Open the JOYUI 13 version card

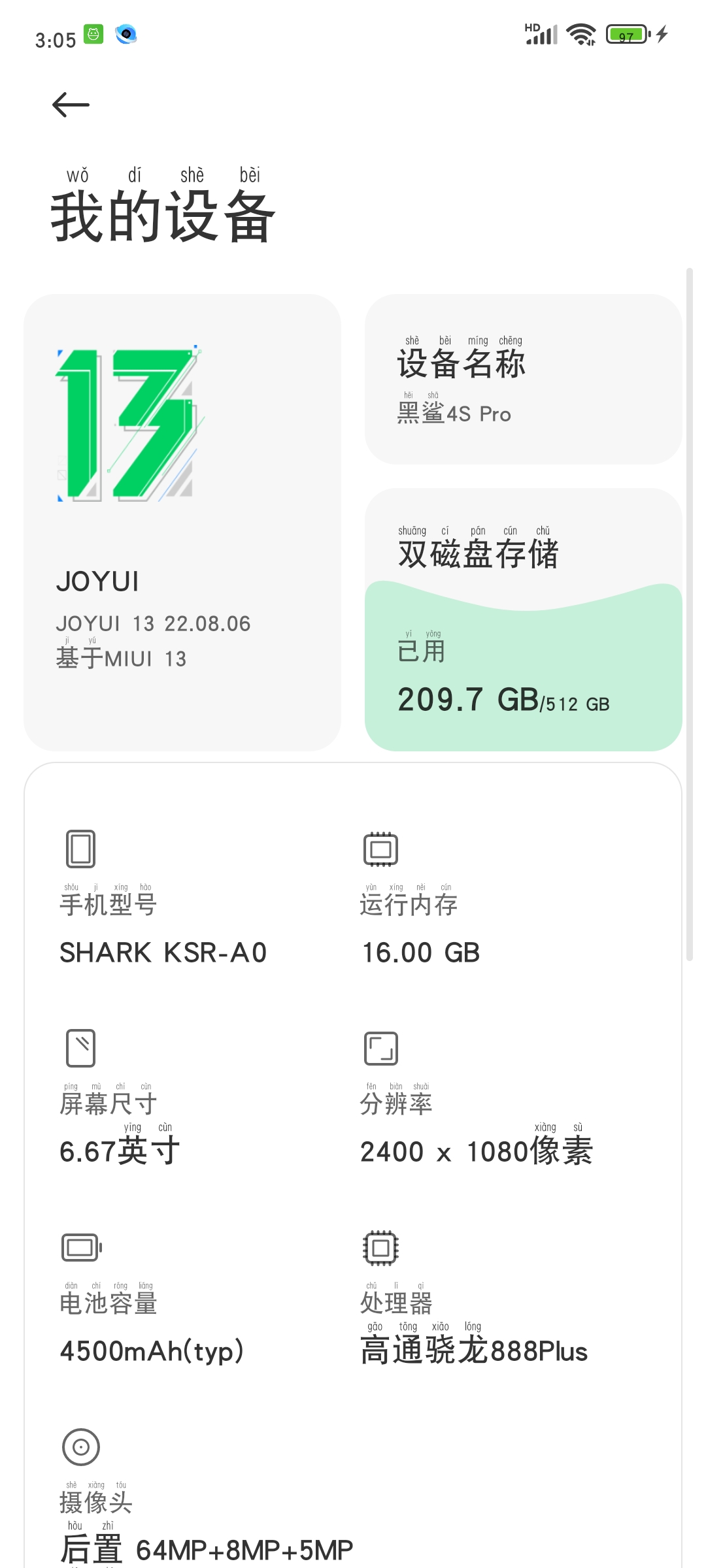click(182, 522)
